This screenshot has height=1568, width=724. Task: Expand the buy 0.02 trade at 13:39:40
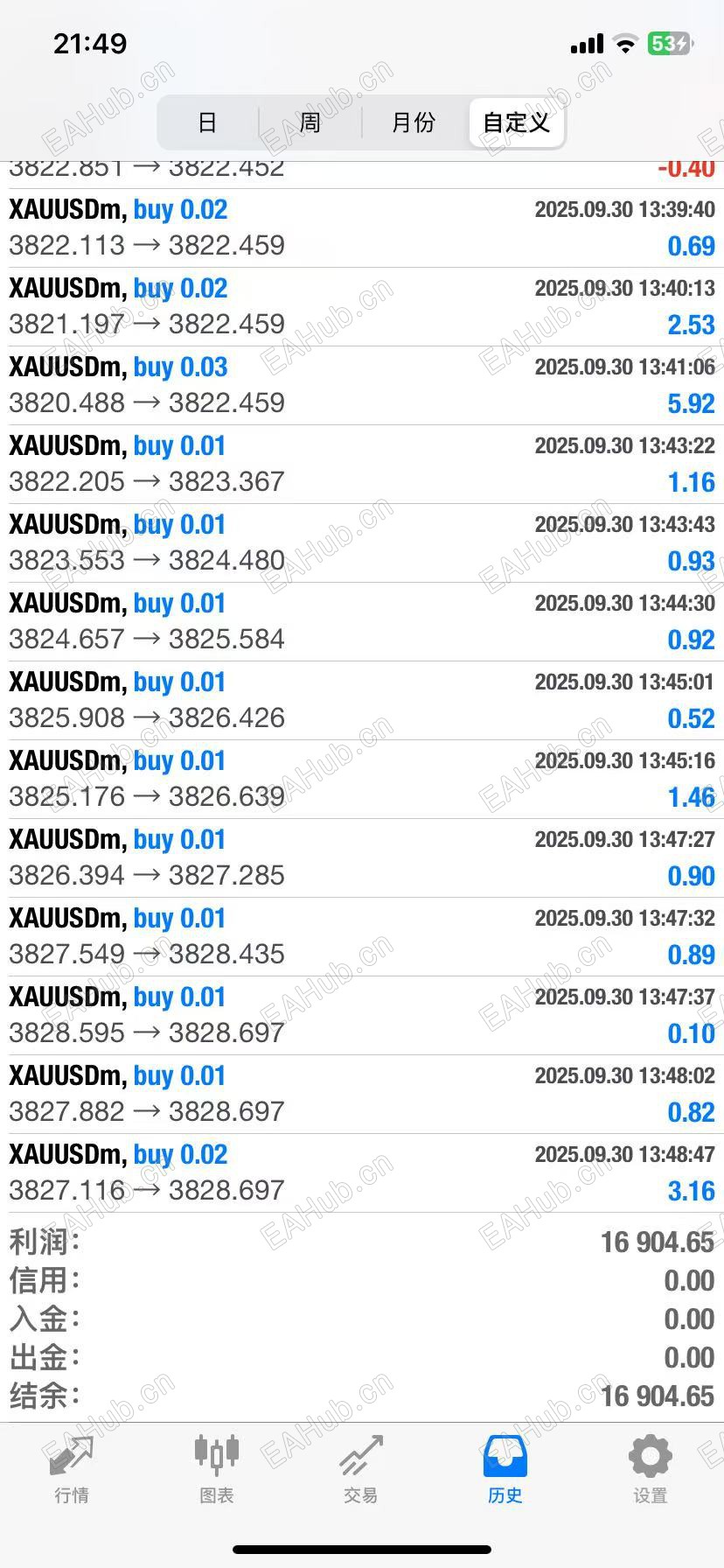tap(362, 227)
